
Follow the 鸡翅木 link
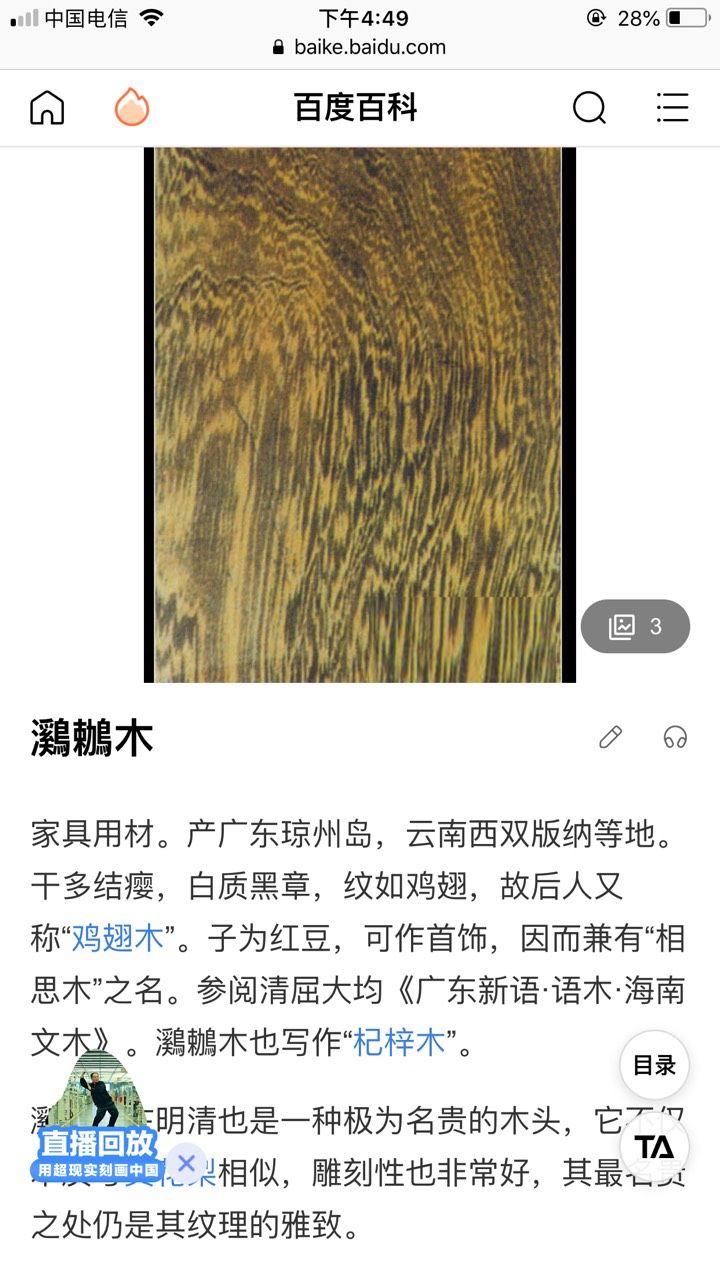pos(118,938)
